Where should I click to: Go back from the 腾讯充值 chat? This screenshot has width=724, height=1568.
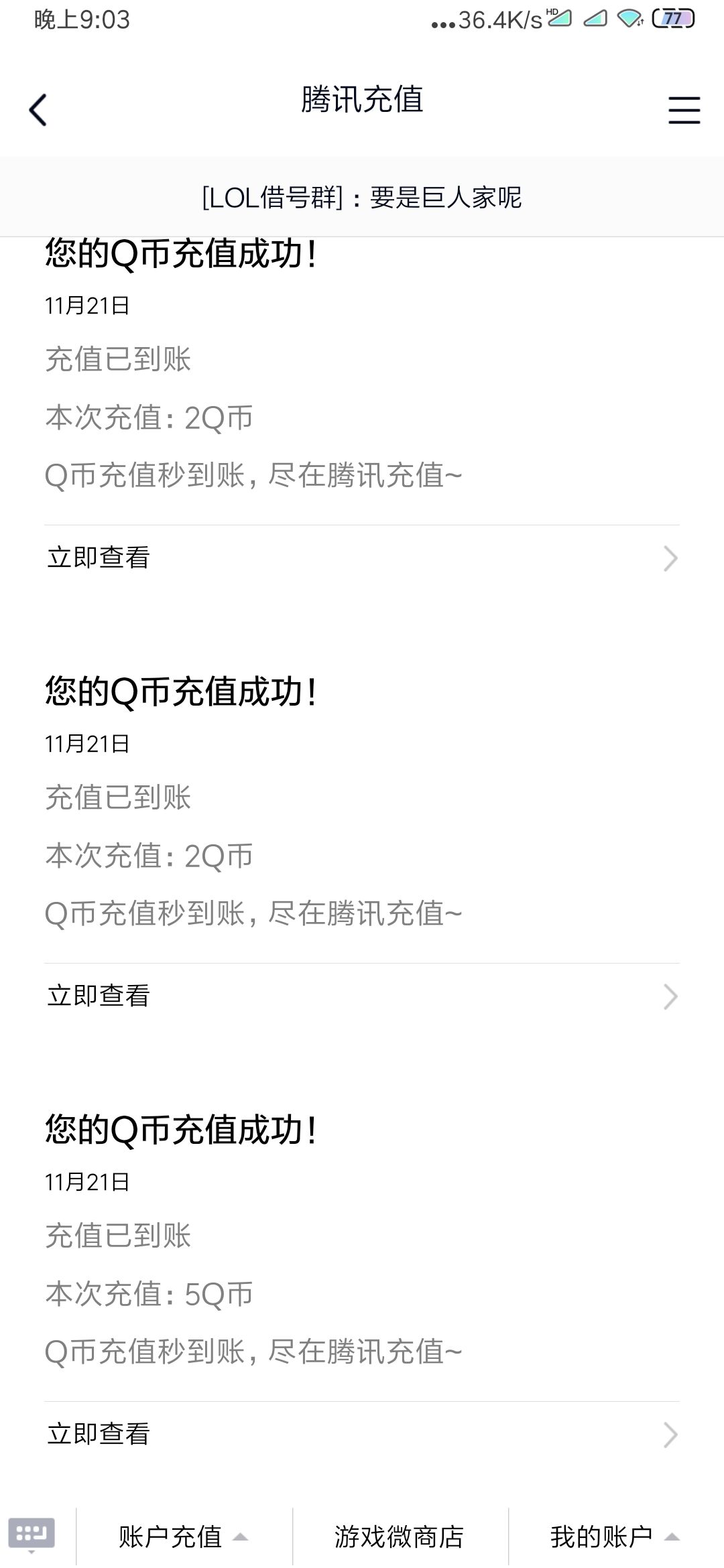click(38, 110)
